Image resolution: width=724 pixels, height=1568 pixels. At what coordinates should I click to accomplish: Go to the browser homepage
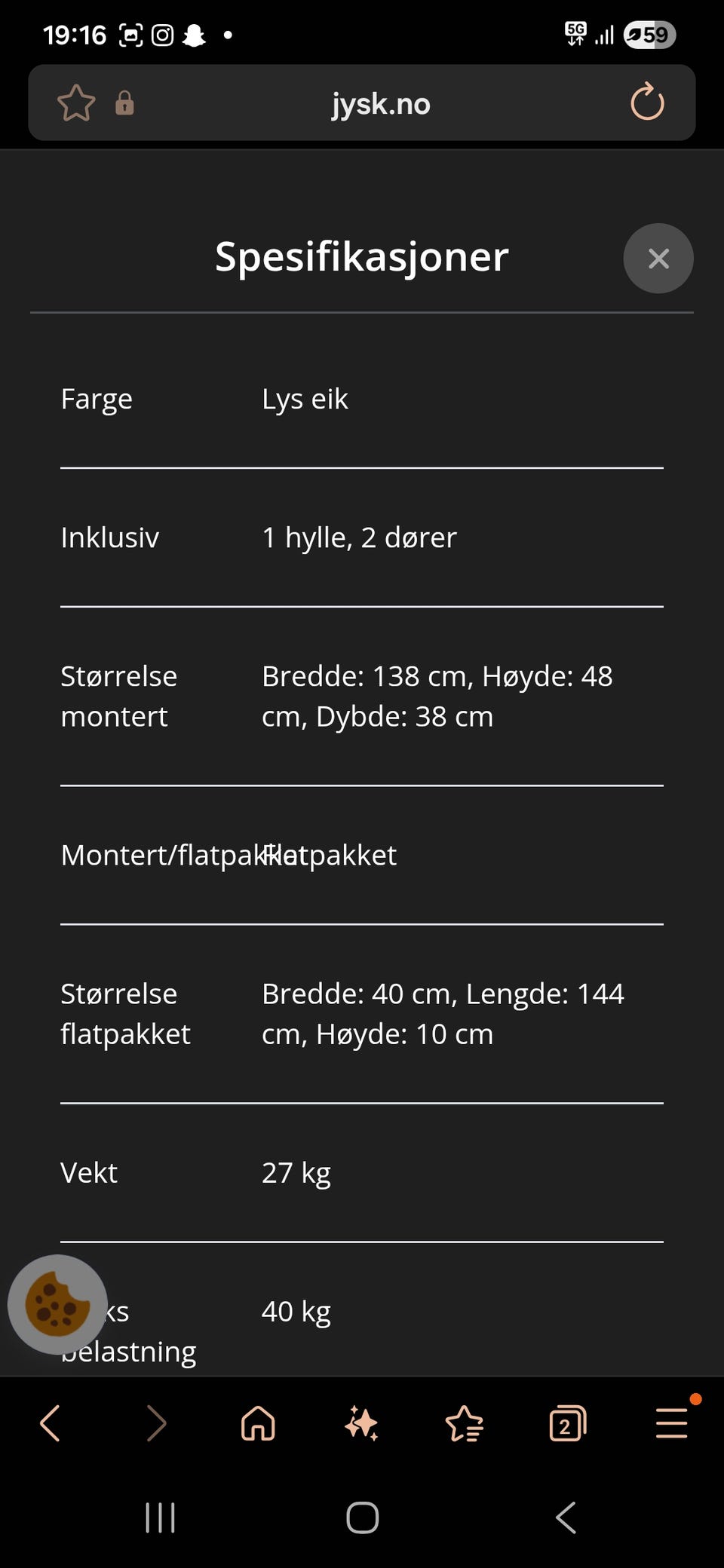(x=259, y=1423)
